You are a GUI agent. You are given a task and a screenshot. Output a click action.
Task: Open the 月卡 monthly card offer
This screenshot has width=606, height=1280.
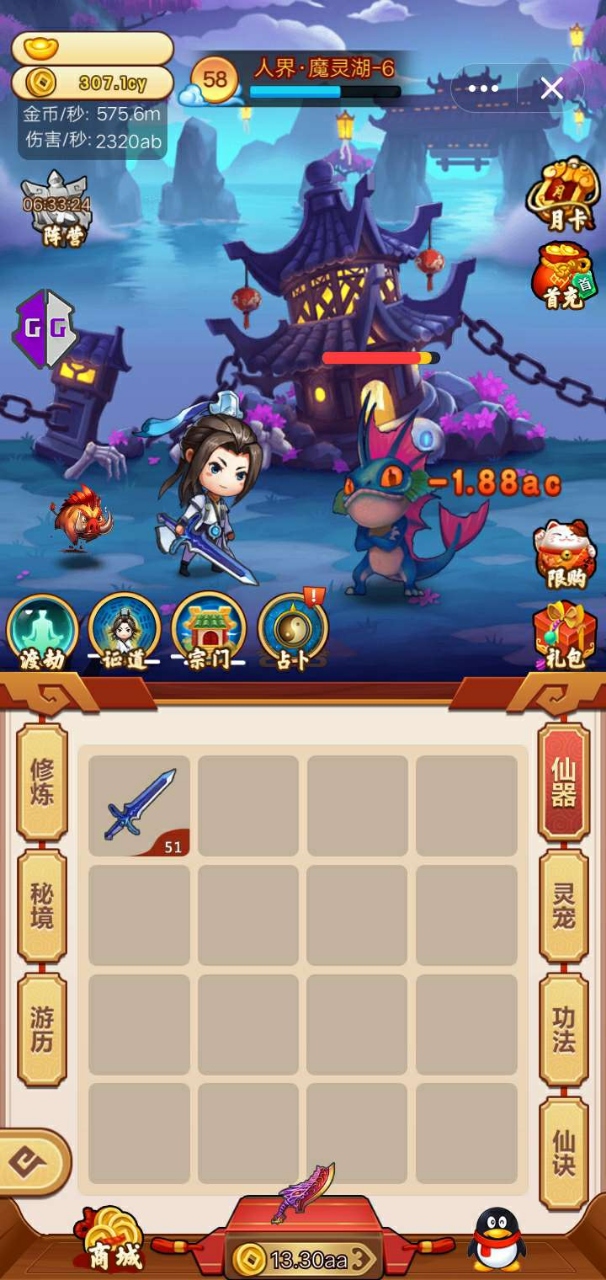[x=563, y=196]
